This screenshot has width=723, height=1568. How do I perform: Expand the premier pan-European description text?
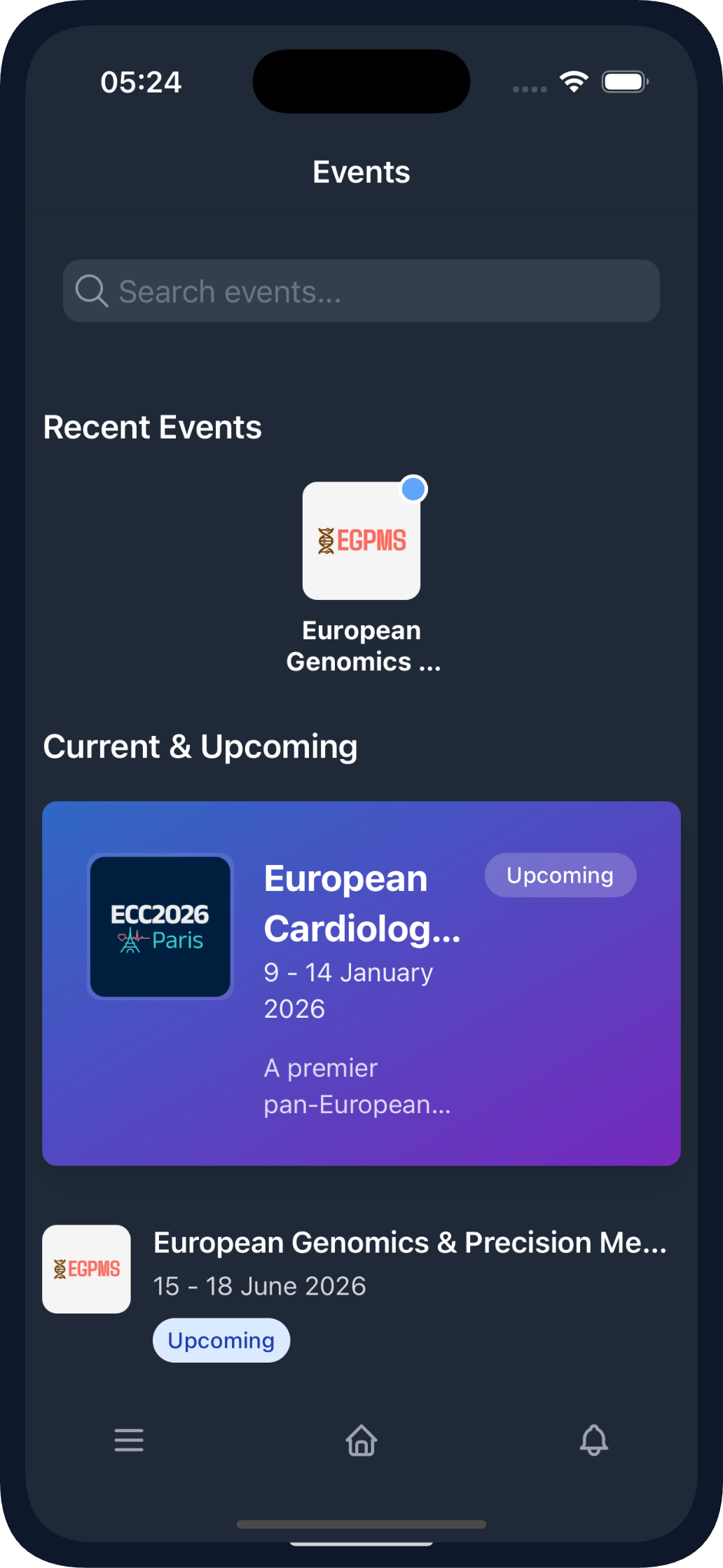pyautogui.click(x=357, y=1085)
